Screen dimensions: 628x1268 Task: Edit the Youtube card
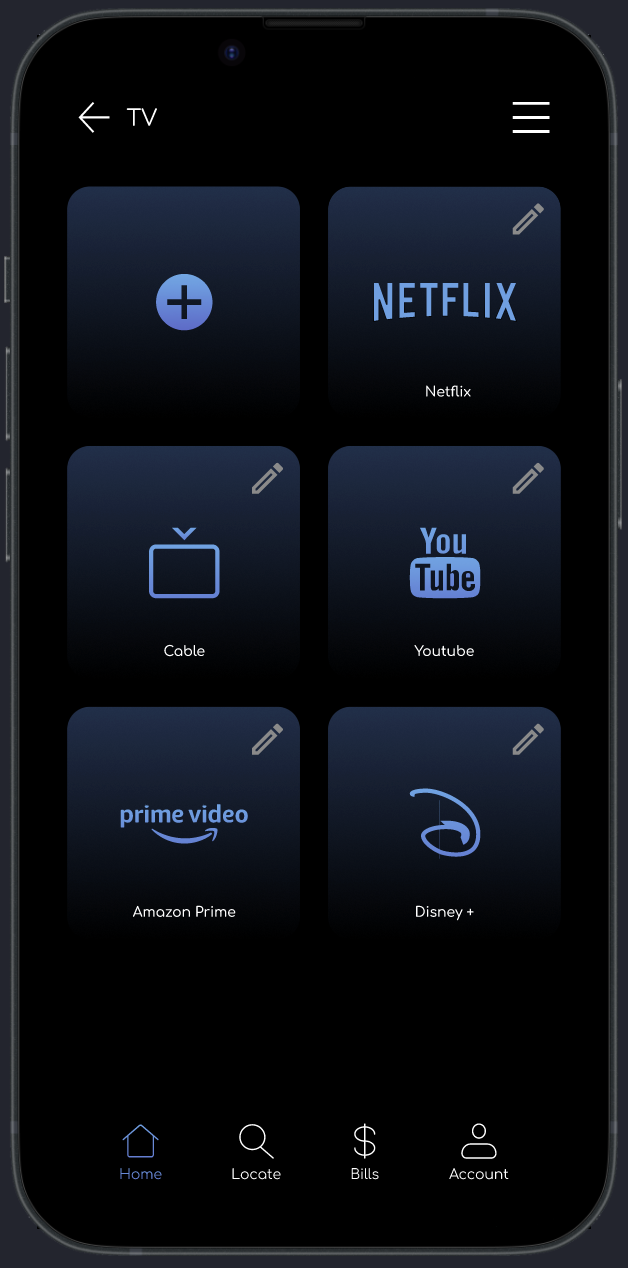(528, 479)
